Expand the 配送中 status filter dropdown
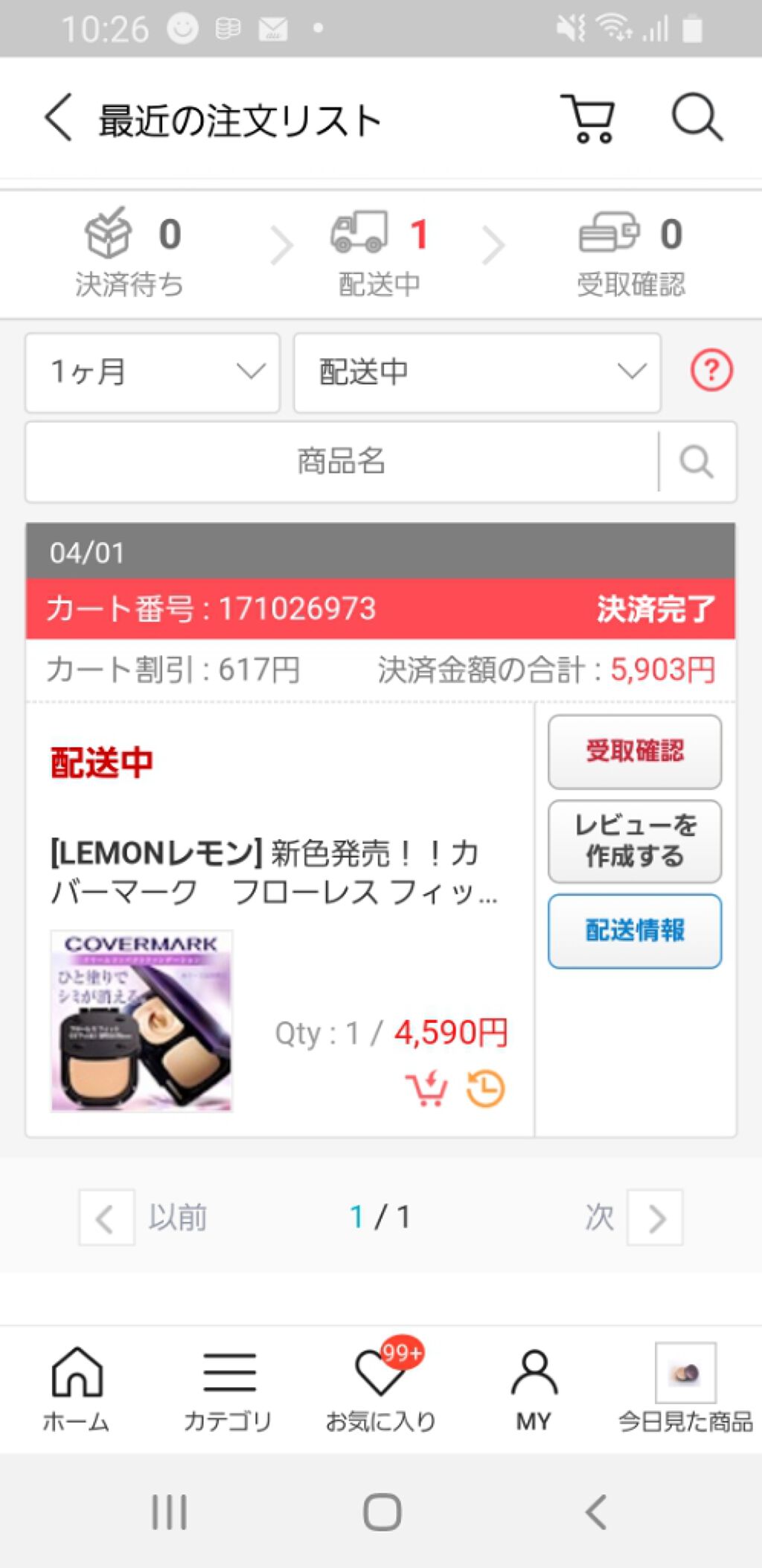The width and height of the screenshot is (762, 1568). (477, 372)
